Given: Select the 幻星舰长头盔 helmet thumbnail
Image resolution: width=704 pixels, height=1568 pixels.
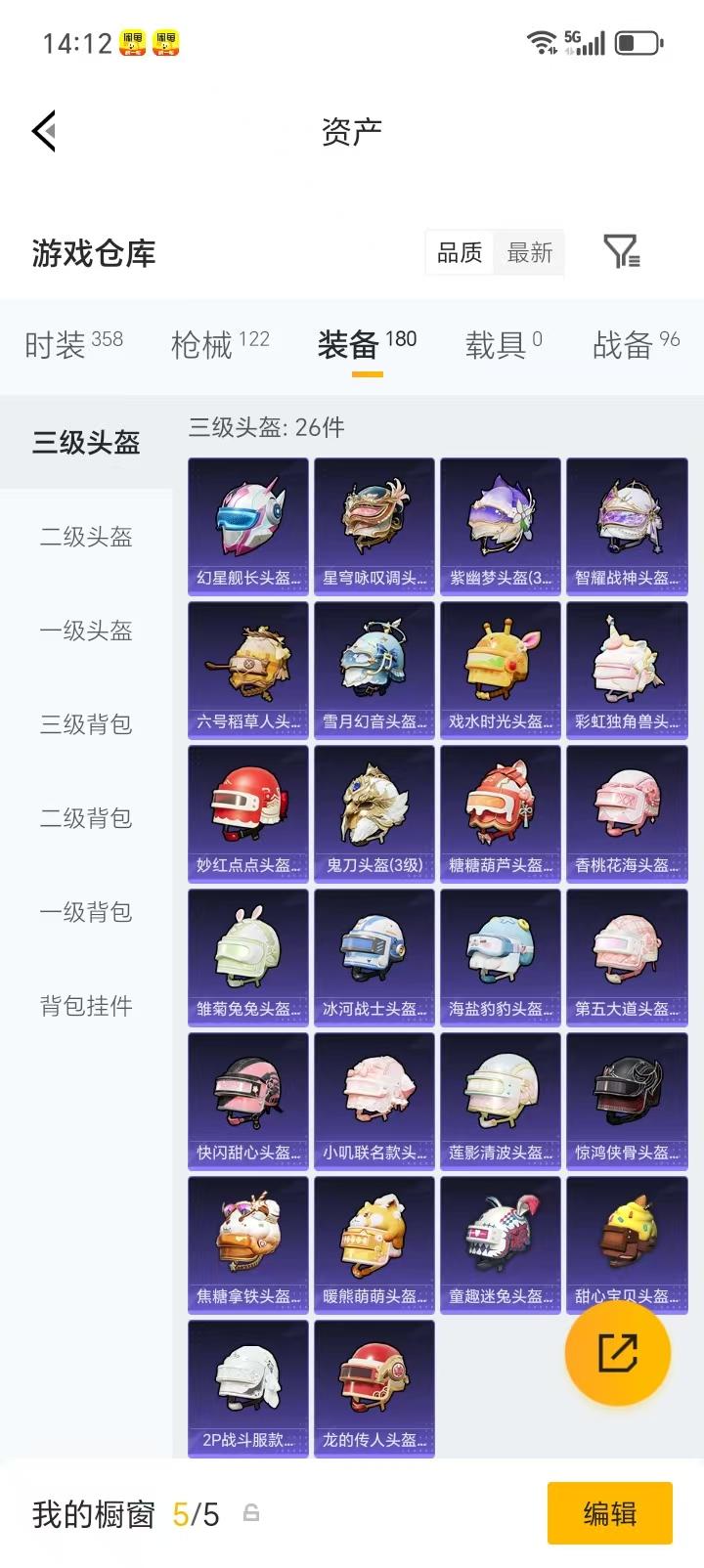Looking at the screenshot, I should tap(247, 523).
